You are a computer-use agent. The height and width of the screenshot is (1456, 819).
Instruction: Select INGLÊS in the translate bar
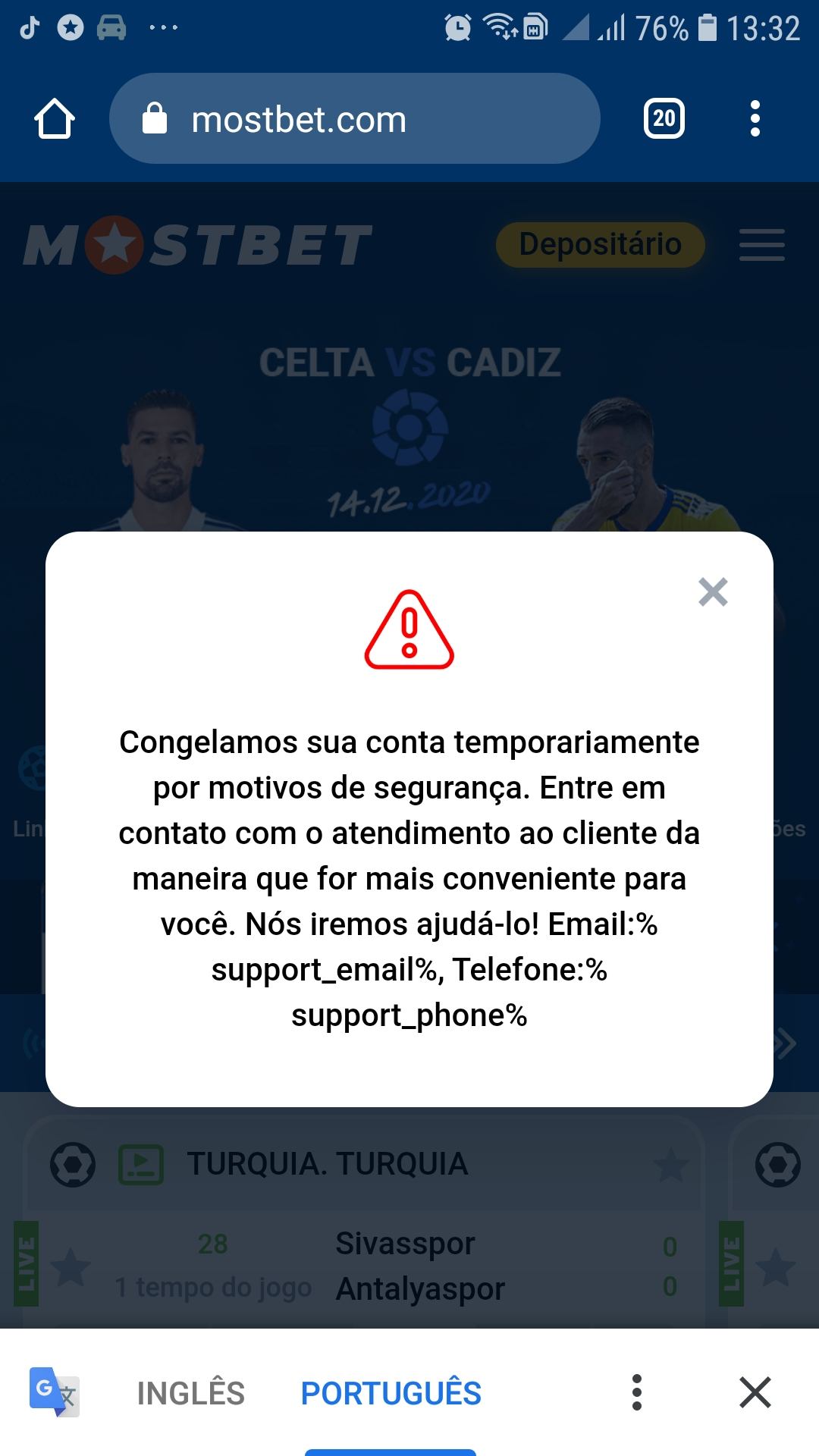[191, 1393]
